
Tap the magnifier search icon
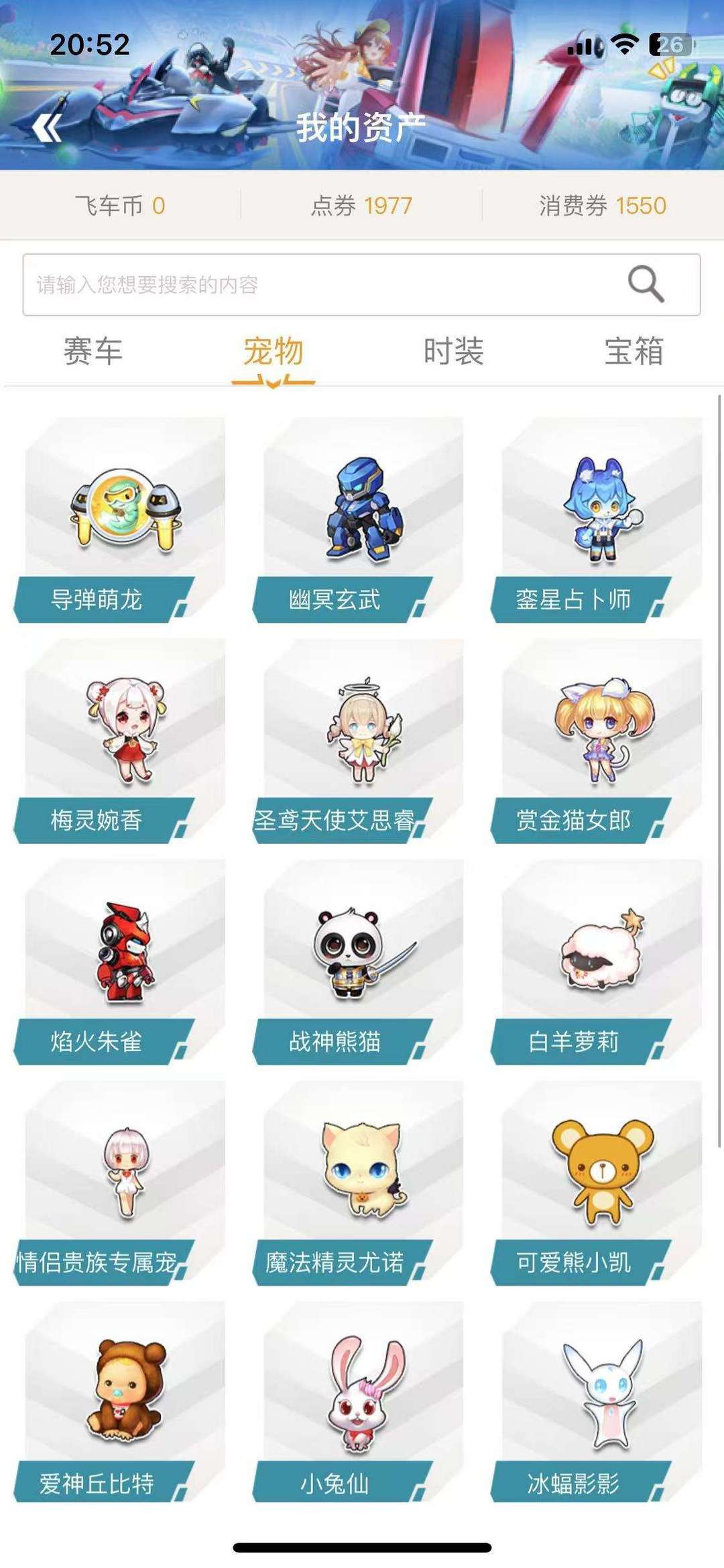pyautogui.click(x=646, y=284)
